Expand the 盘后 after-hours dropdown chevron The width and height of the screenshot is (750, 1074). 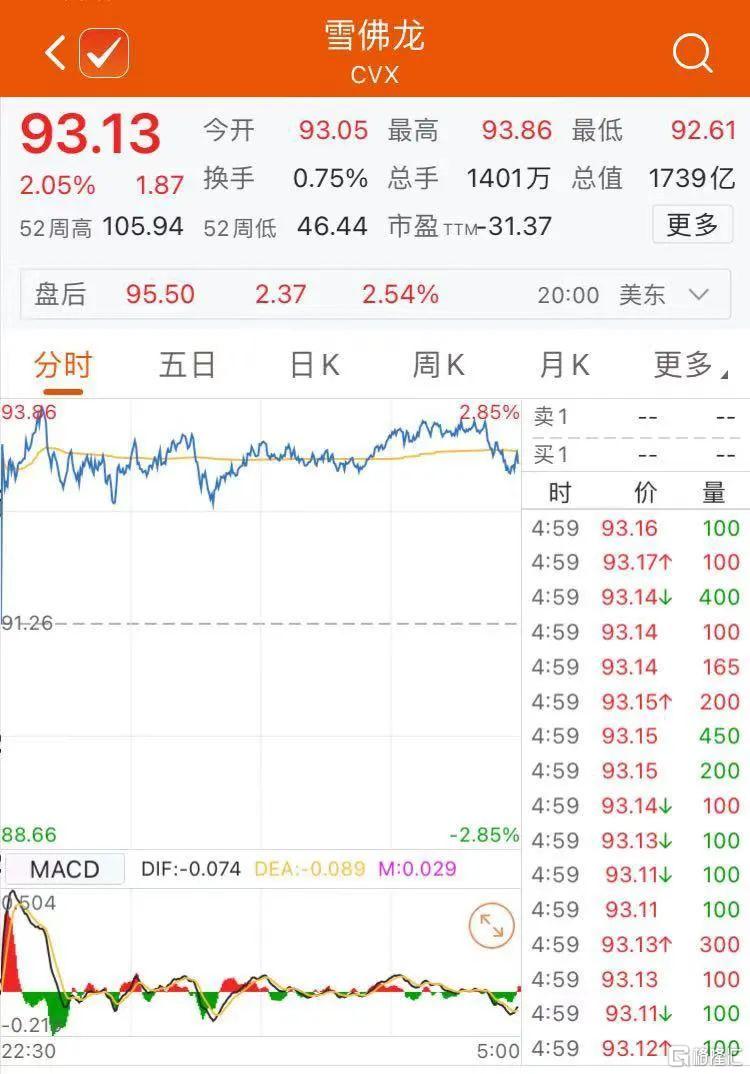pos(699,294)
